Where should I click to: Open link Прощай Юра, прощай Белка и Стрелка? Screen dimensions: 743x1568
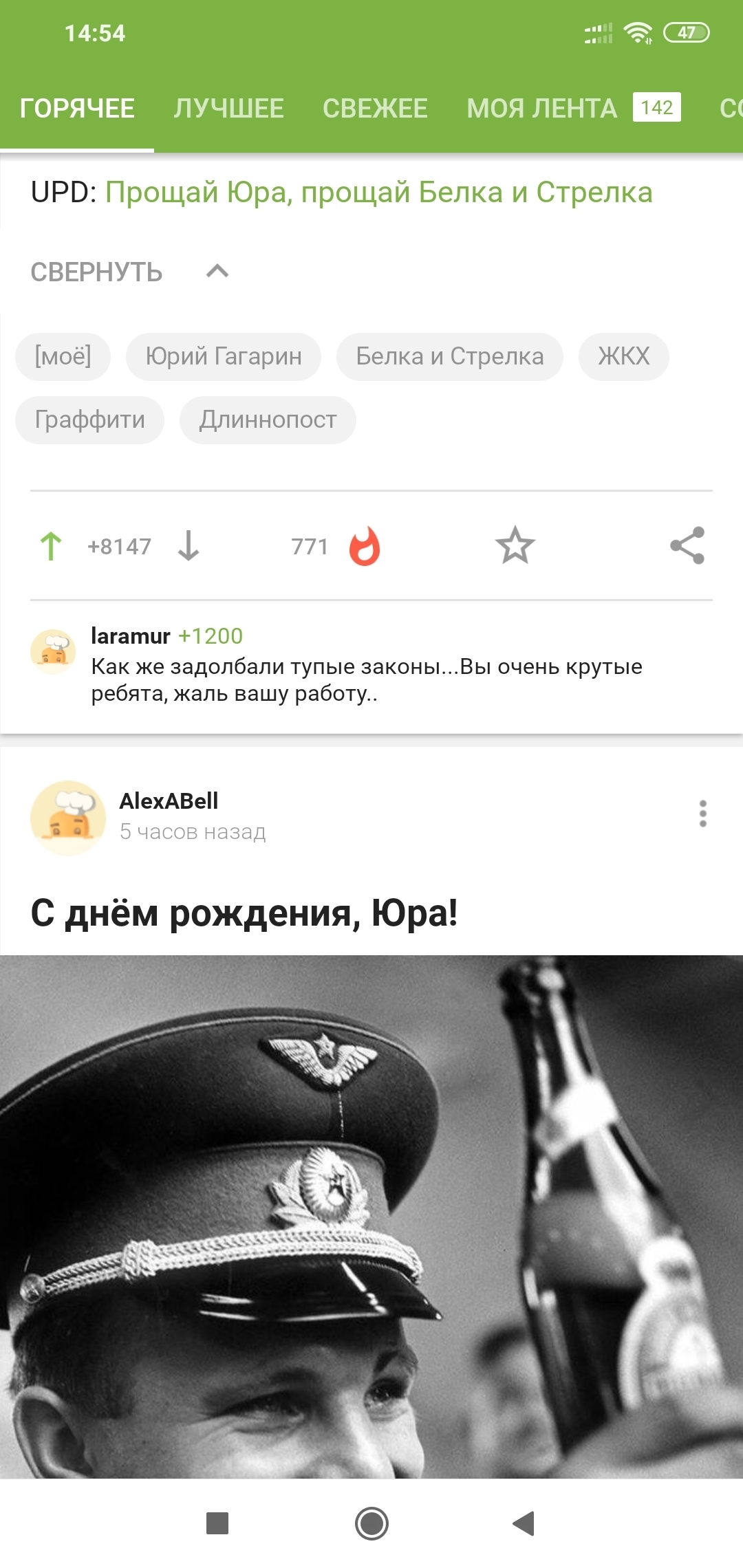(378, 193)
